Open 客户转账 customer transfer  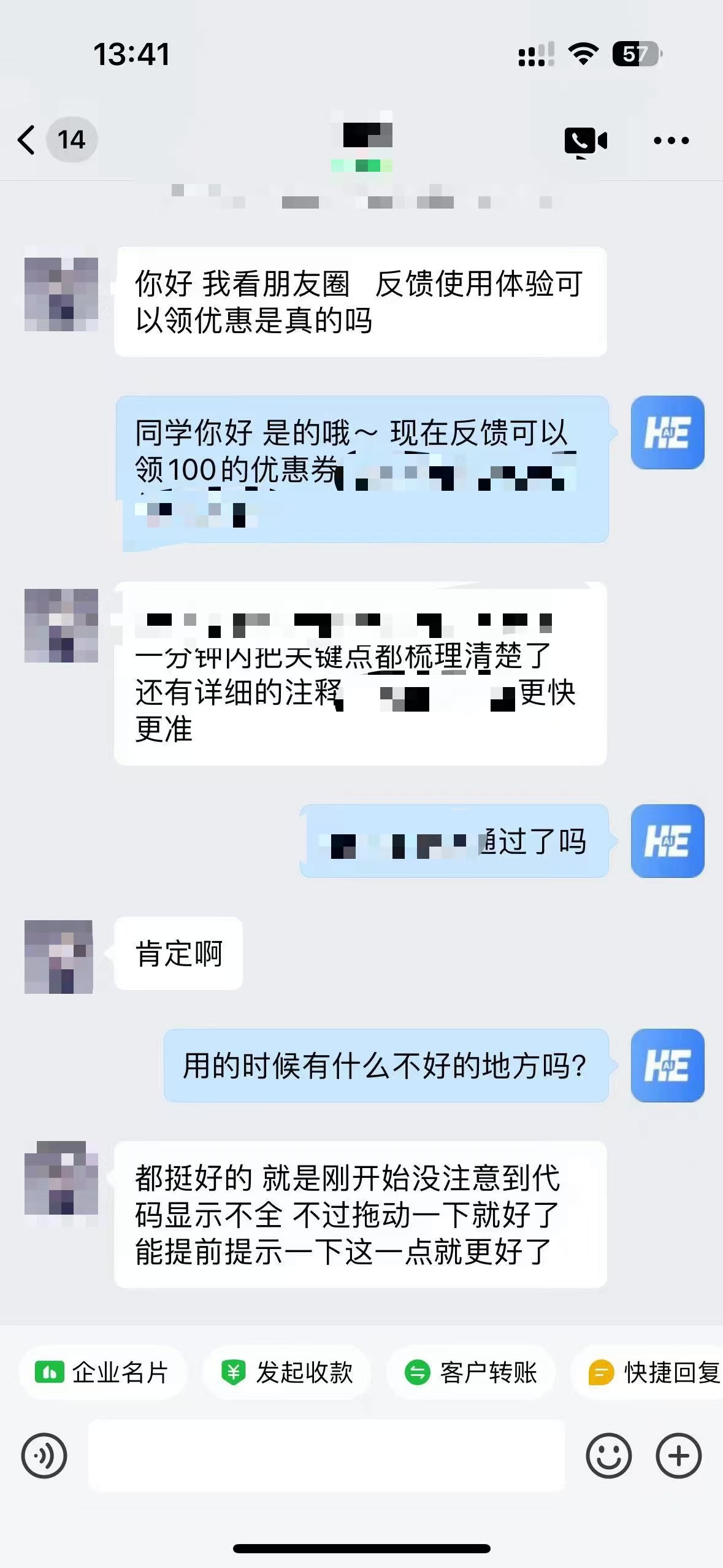[x=471, y=1372]
